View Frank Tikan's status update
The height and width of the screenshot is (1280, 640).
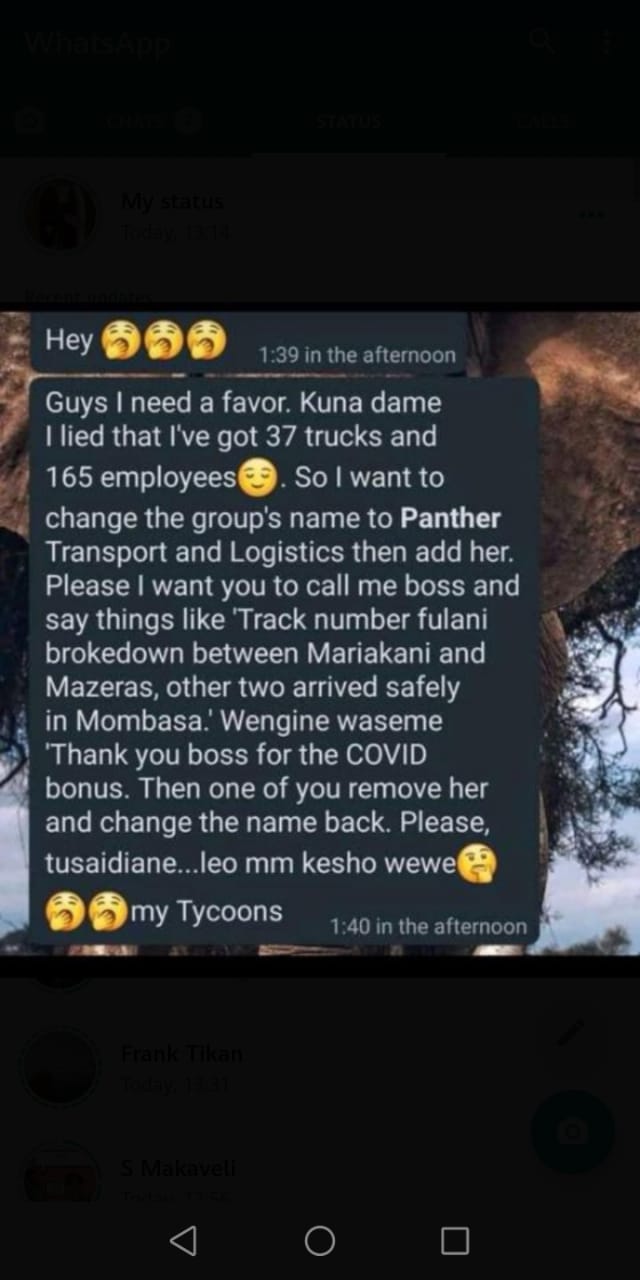[x=180, y=1066]
